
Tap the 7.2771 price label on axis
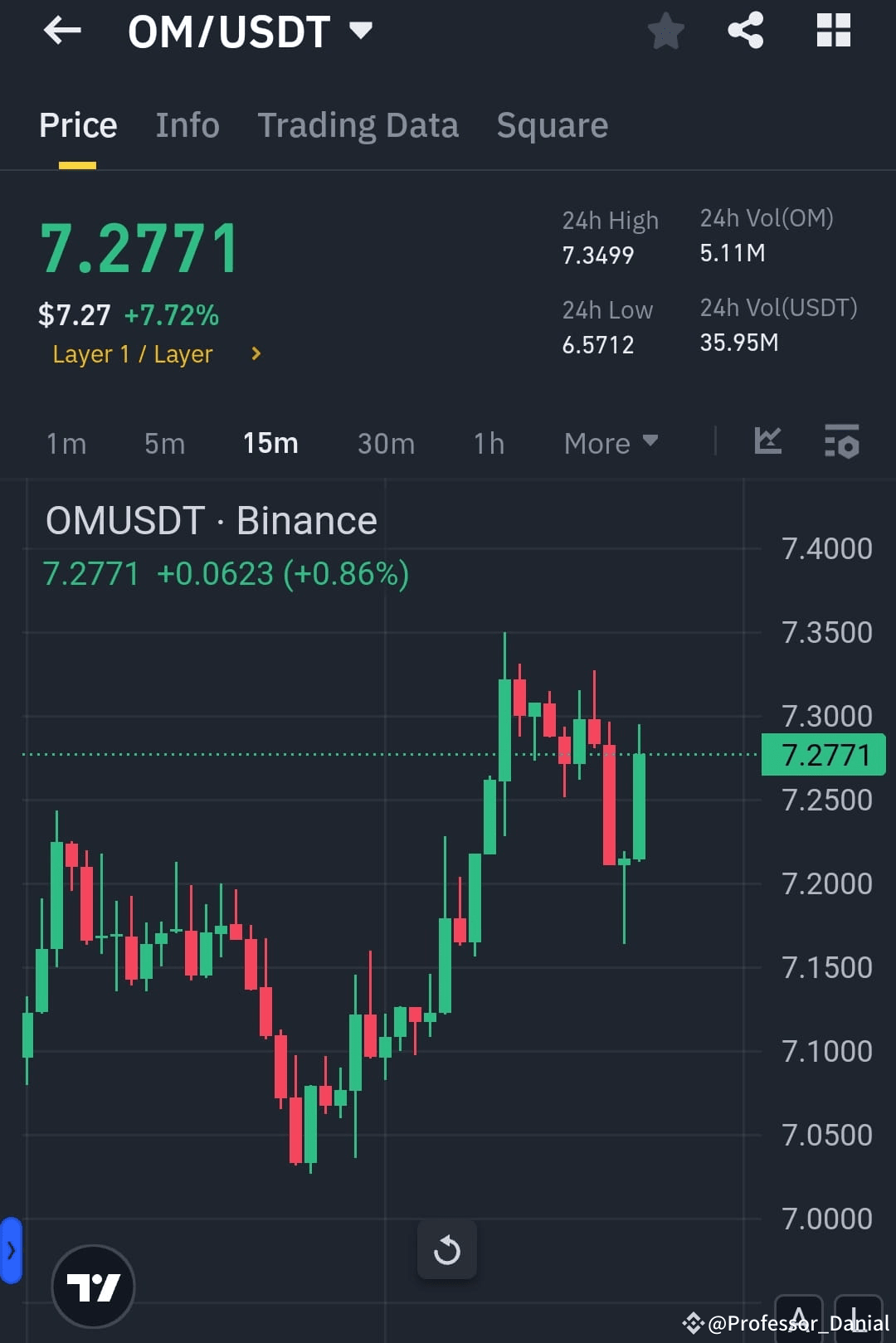point(822,754)
